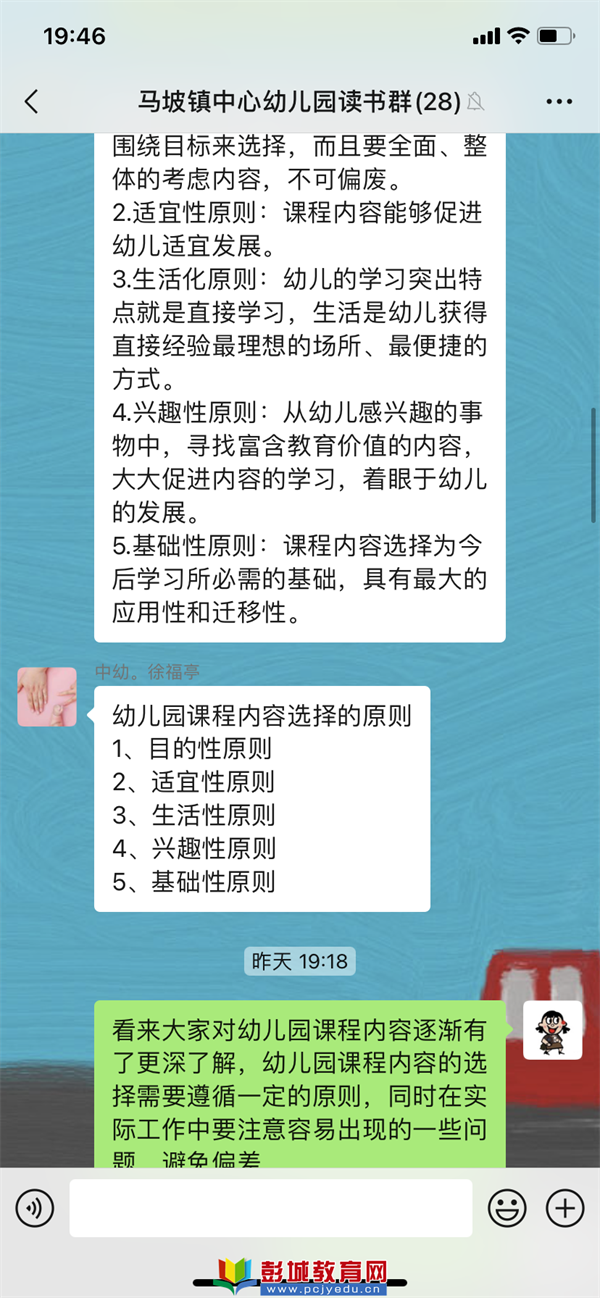Go back from the group chat
Image resolution: width=600 pixels, height=1298 pixels.
(32, 101)
